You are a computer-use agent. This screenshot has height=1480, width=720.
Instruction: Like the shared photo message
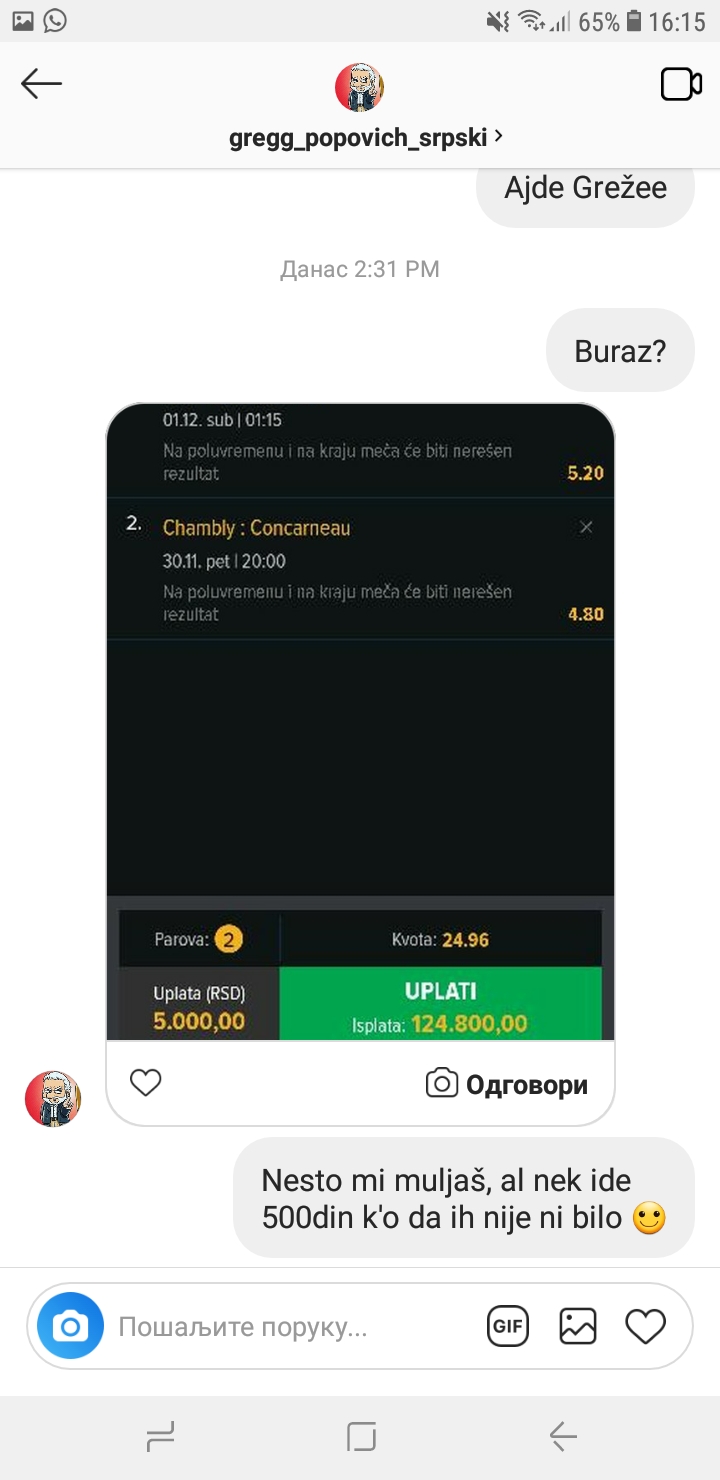pyautogui.click(x=146, y=1083)
